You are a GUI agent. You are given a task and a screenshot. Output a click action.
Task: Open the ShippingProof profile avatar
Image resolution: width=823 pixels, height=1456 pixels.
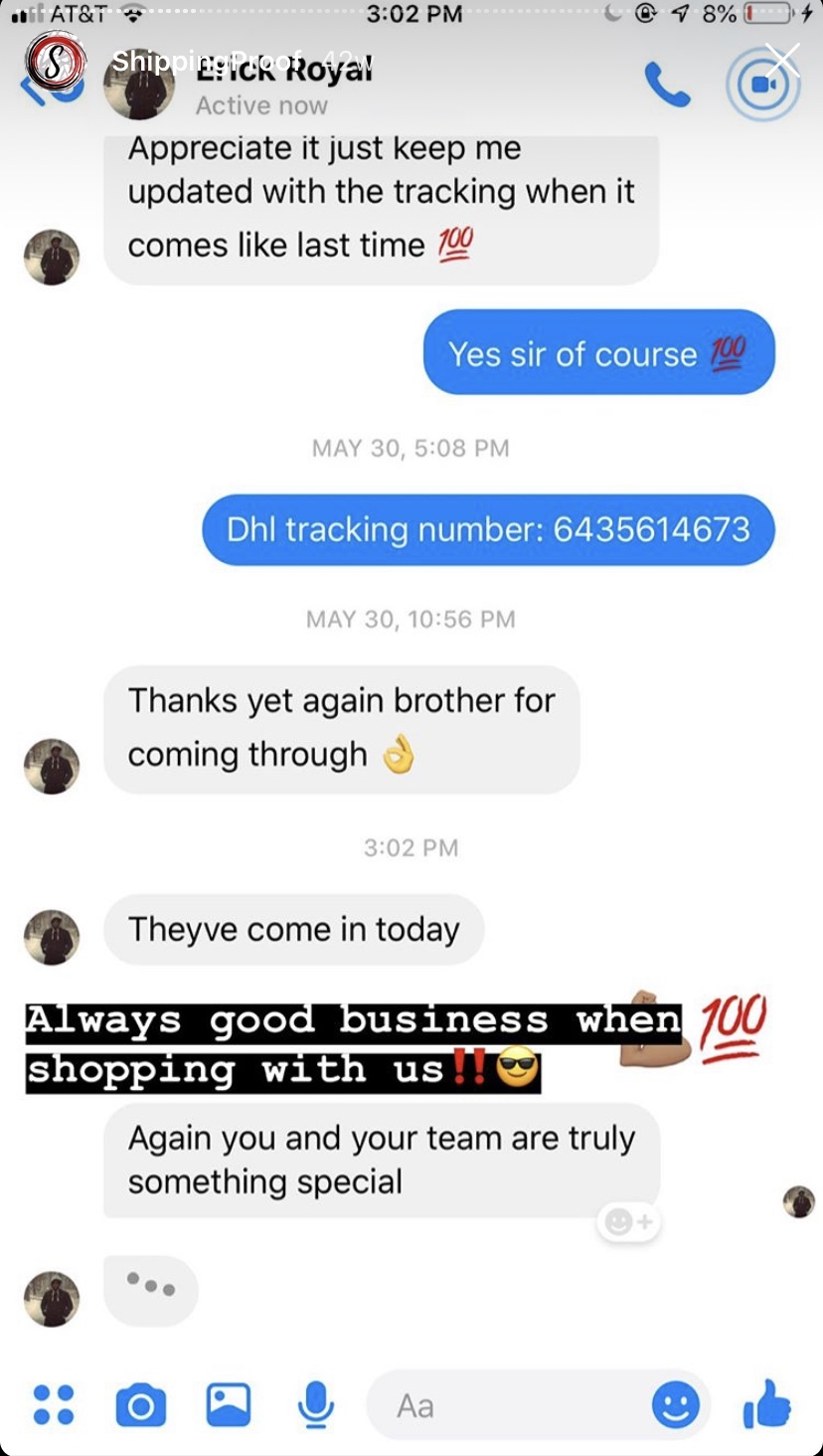(56, 62)
